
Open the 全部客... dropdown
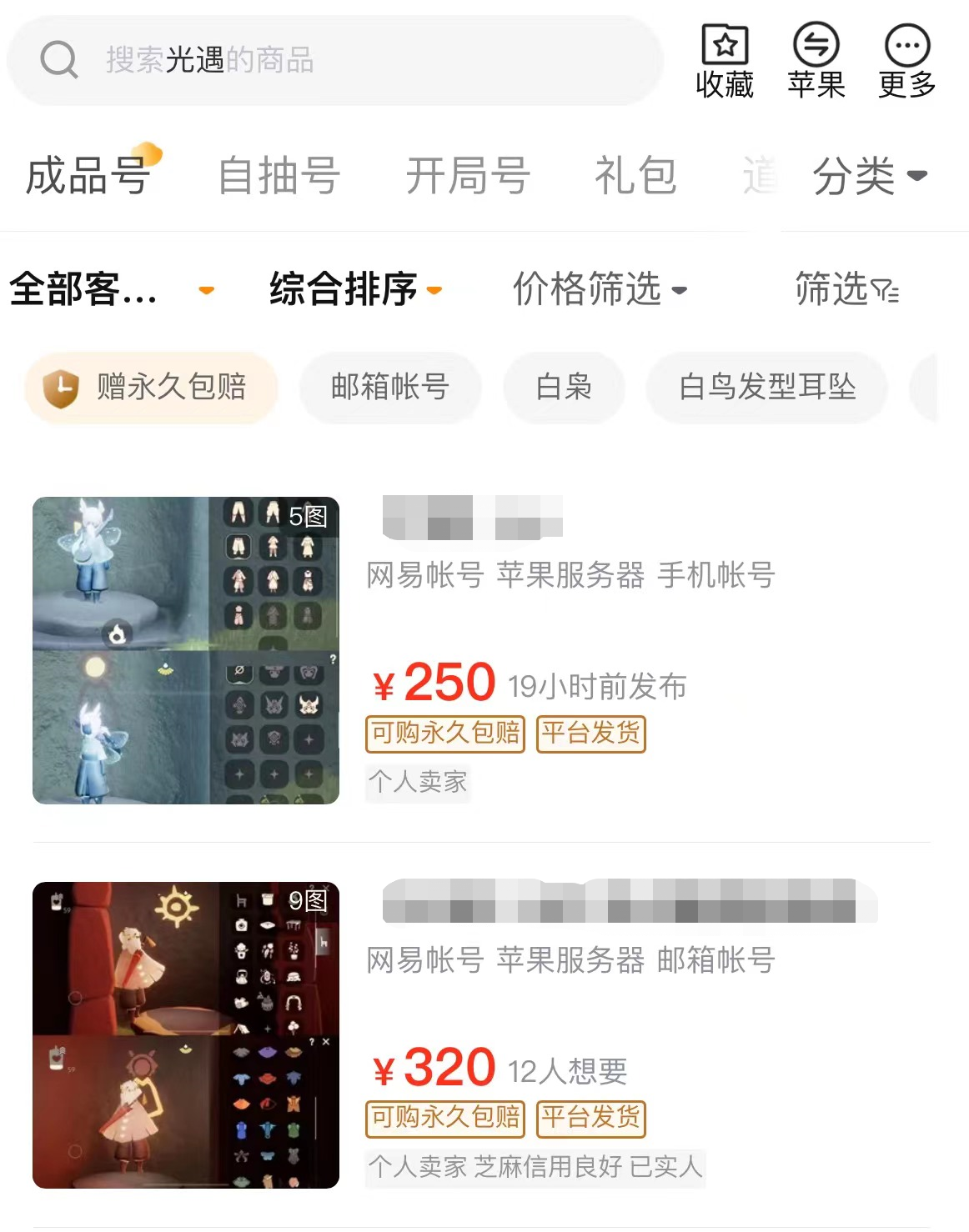110,290
